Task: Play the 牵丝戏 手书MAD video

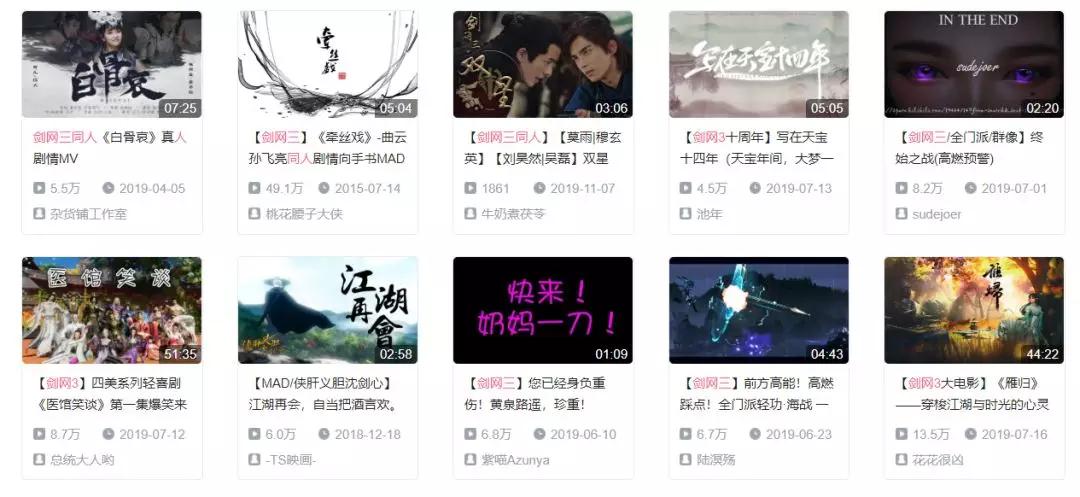Action: click(x=327, y=65)
